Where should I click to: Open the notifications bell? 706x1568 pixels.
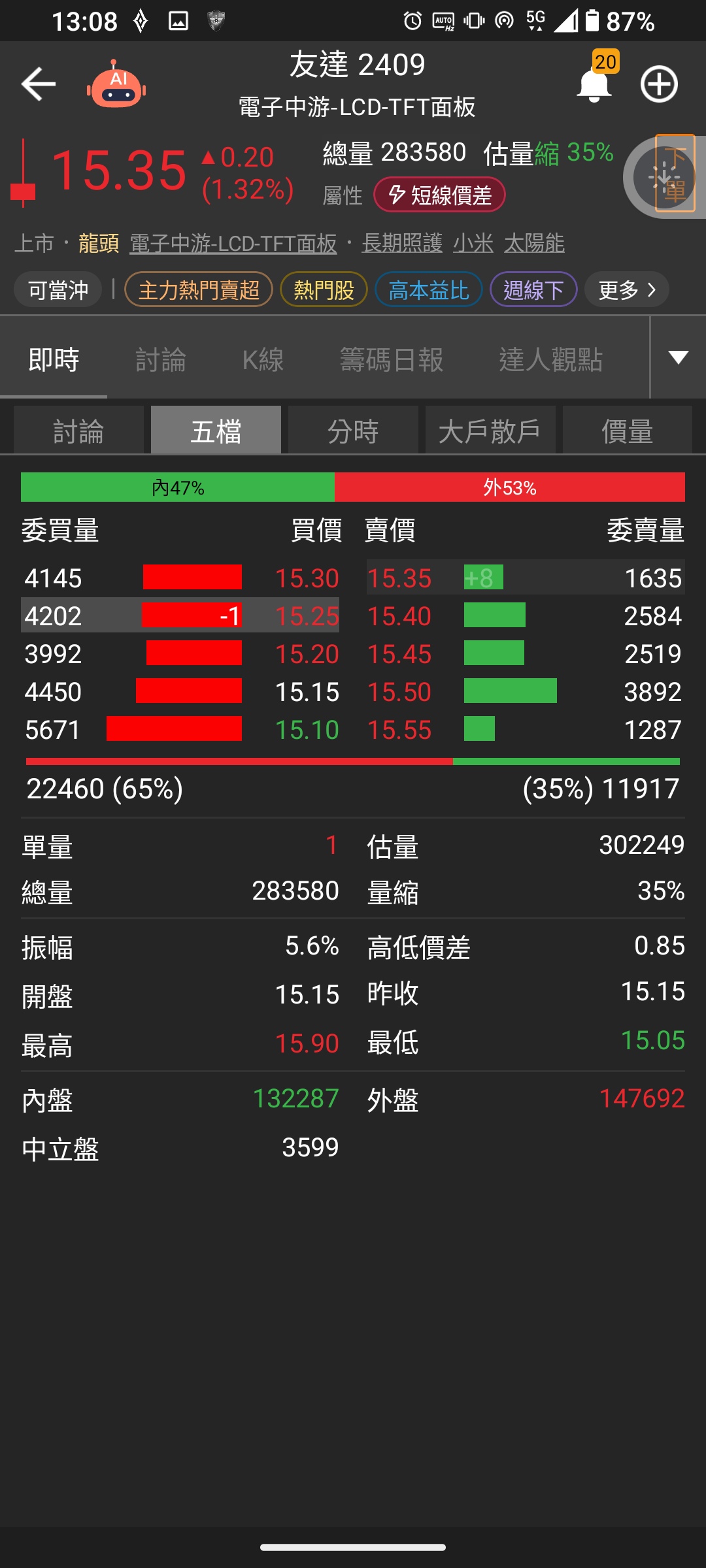[x=594, y=85]
